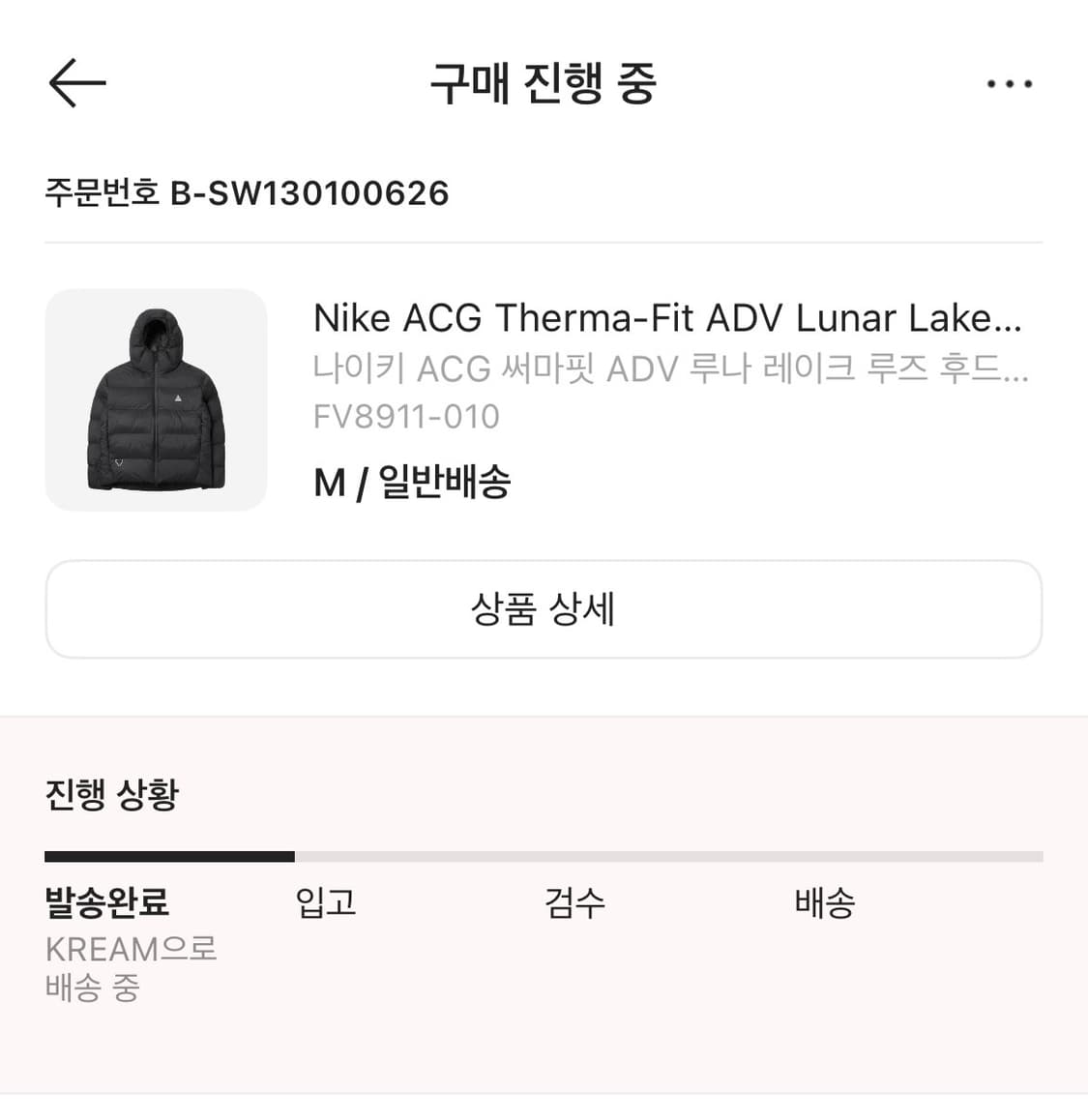The height and width of the screenshot is (1120, 1088).
Task: Click the KREAM으로 배송 중 status text
Action: pyautogui.click(x=131, y=967)
